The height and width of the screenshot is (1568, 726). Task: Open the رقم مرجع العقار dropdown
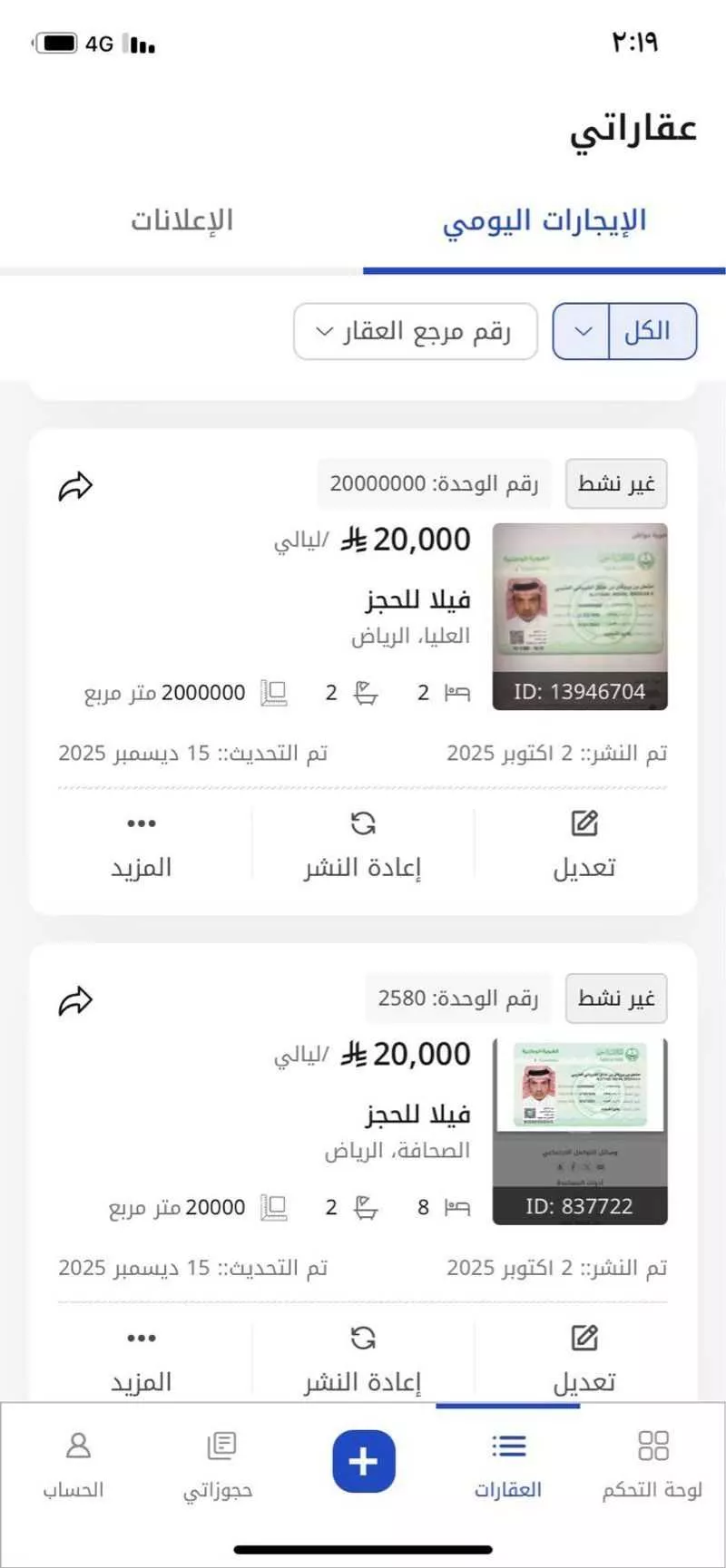414,331
